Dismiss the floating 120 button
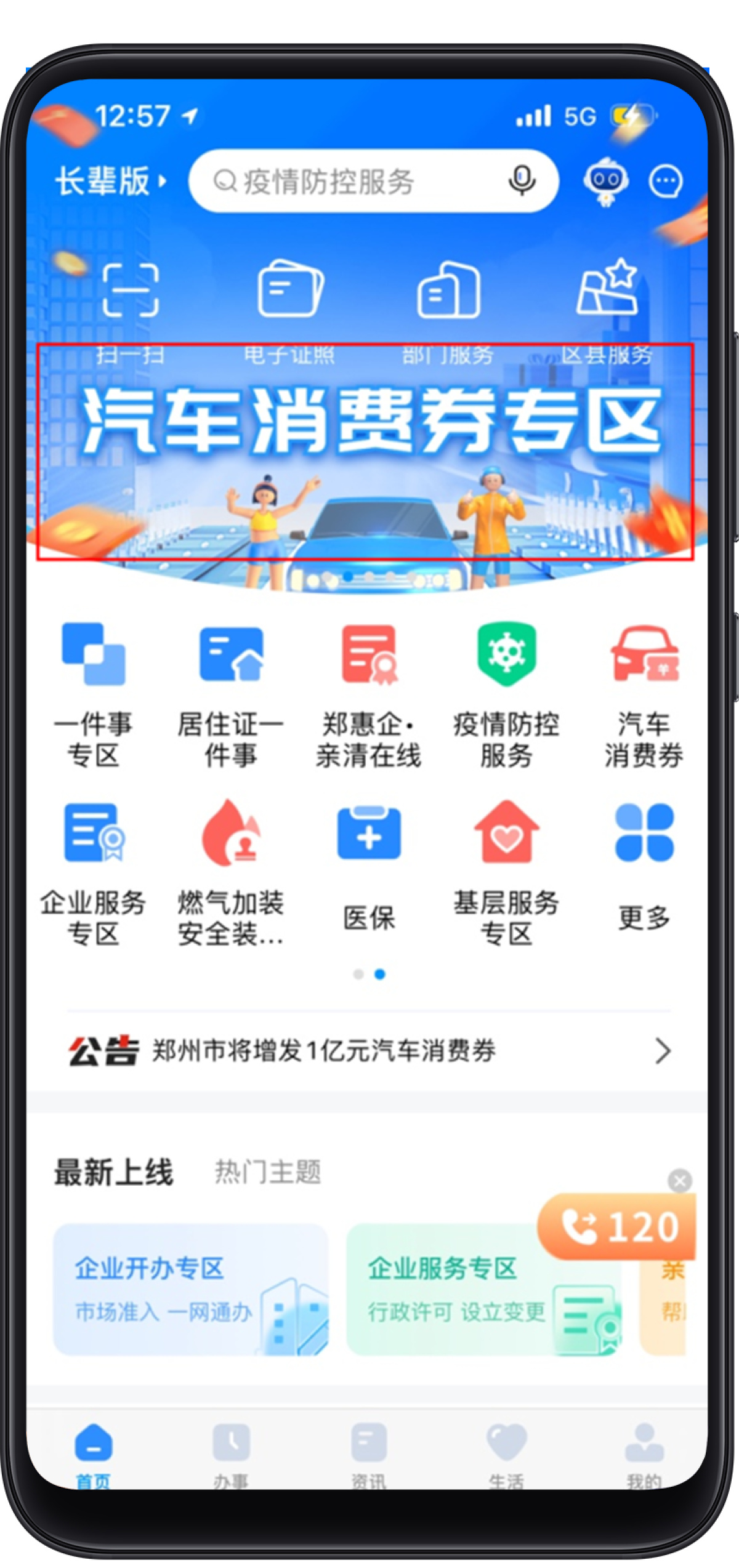Viewport: 739px width, 1568px height. (x=680, y=1181)
